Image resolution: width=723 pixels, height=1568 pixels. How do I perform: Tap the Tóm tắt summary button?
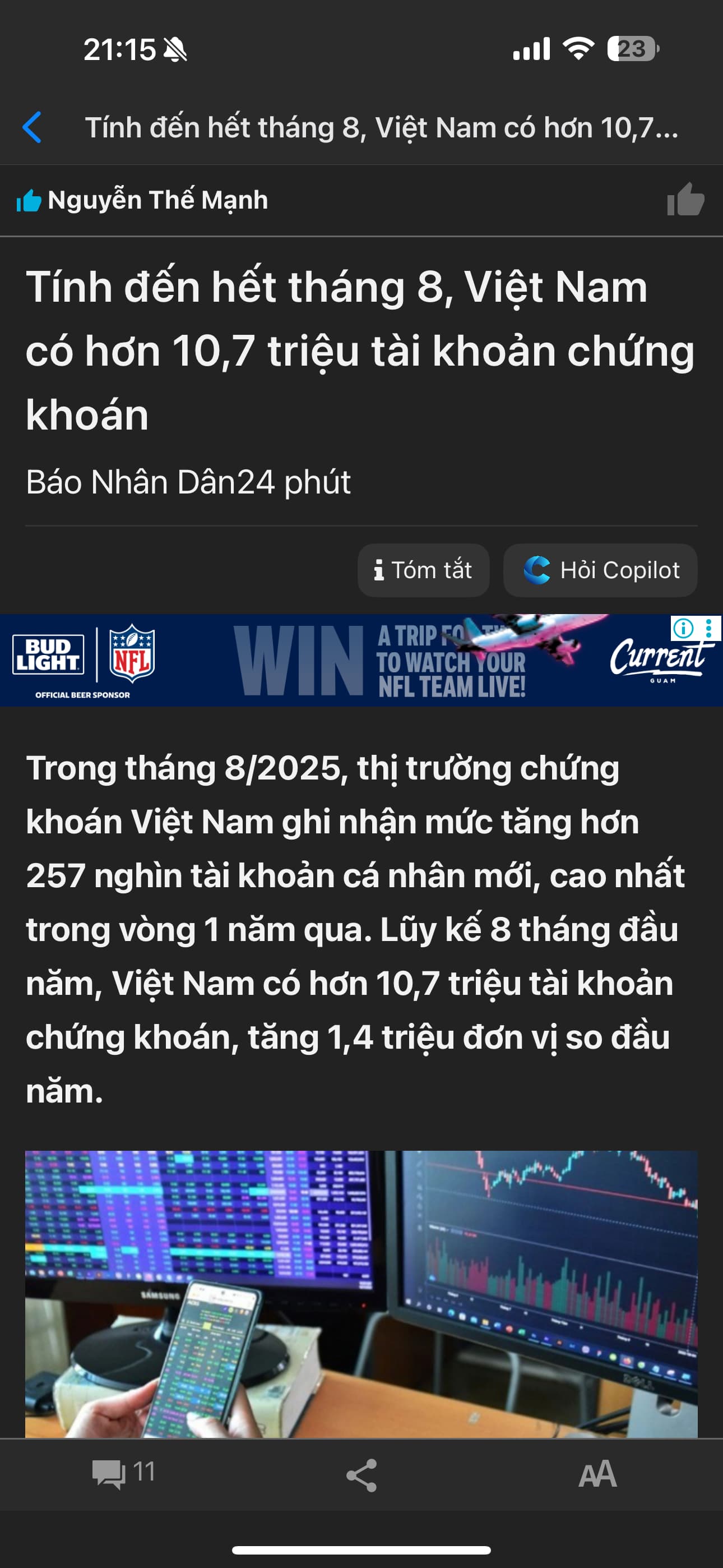423,570
